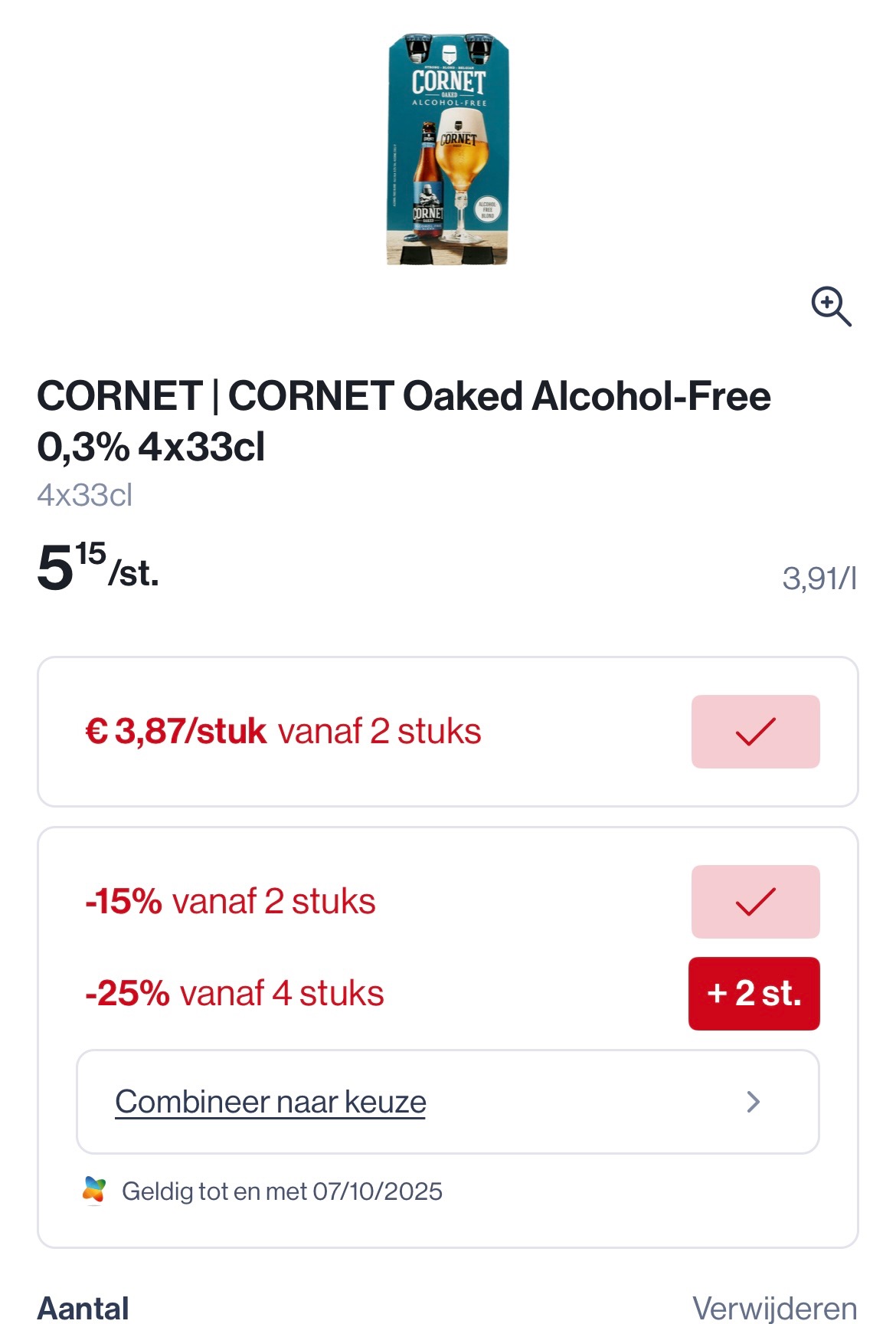Click the checkmark on the €3,87/stuk promotion
896x1324 pixels.
coord(755,732)
